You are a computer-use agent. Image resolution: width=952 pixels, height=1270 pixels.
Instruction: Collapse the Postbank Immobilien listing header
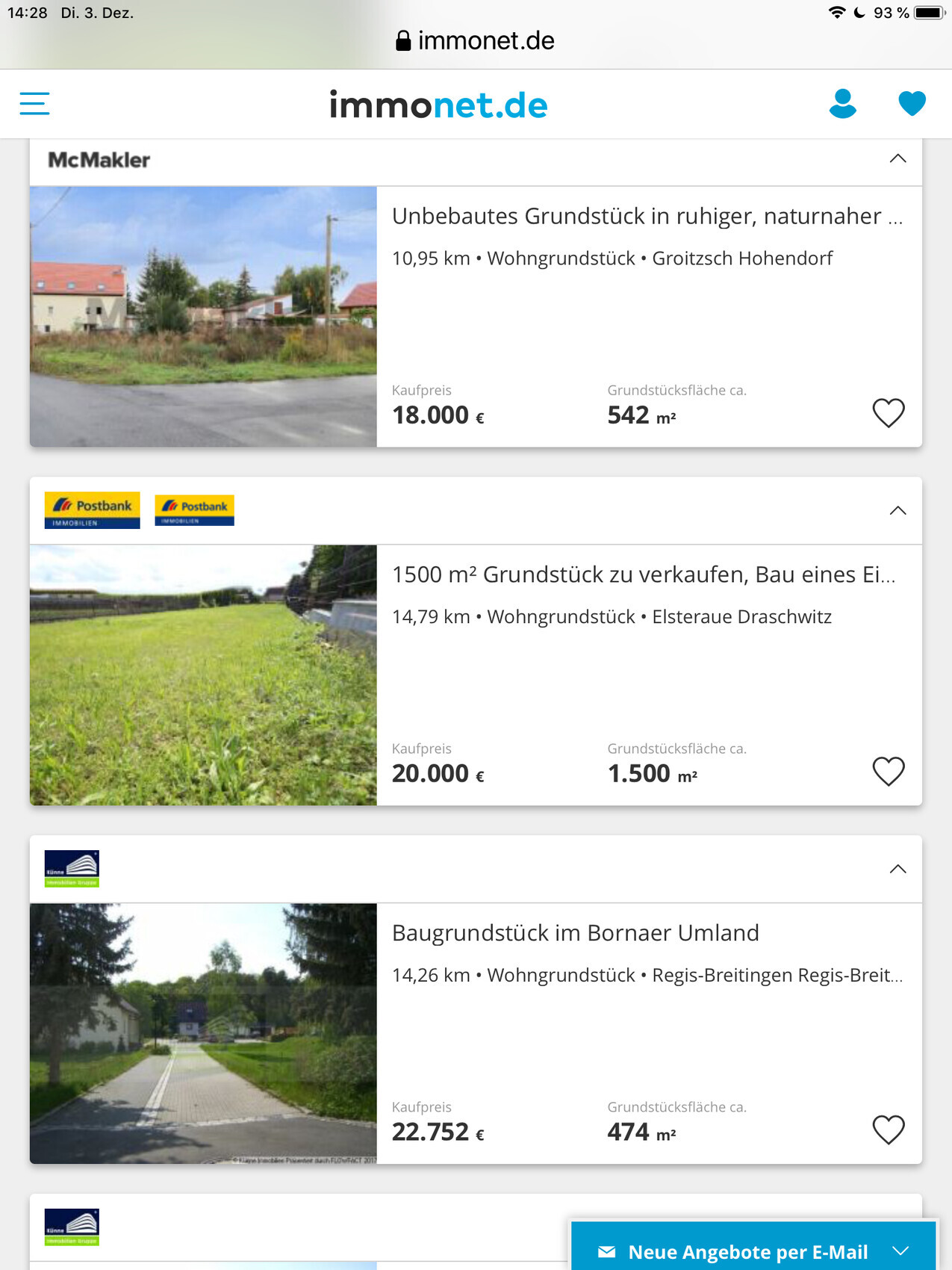(x=897, y=511)
